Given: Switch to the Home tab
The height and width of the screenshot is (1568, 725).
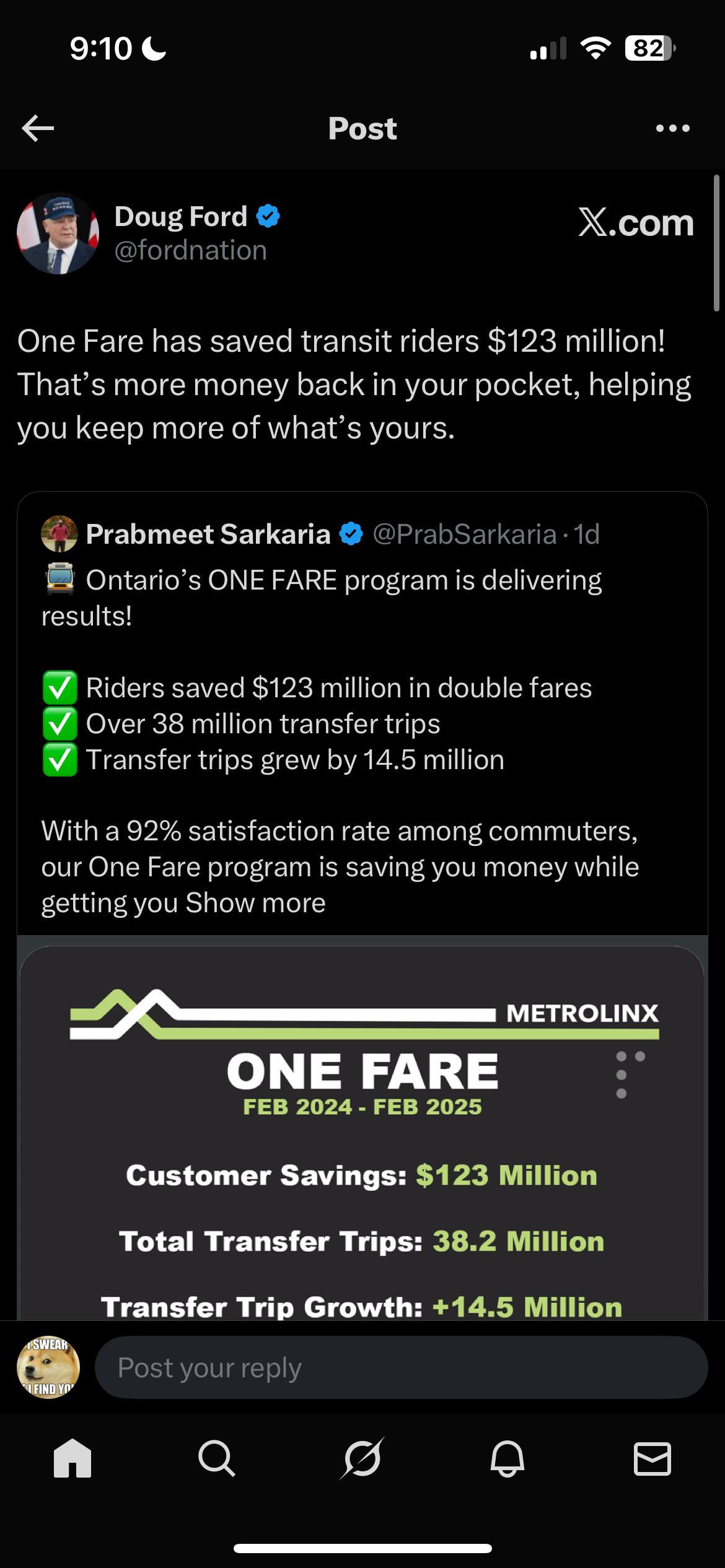Looking at the screenshot, I should pyautogui.click(x=72, y=1458).
